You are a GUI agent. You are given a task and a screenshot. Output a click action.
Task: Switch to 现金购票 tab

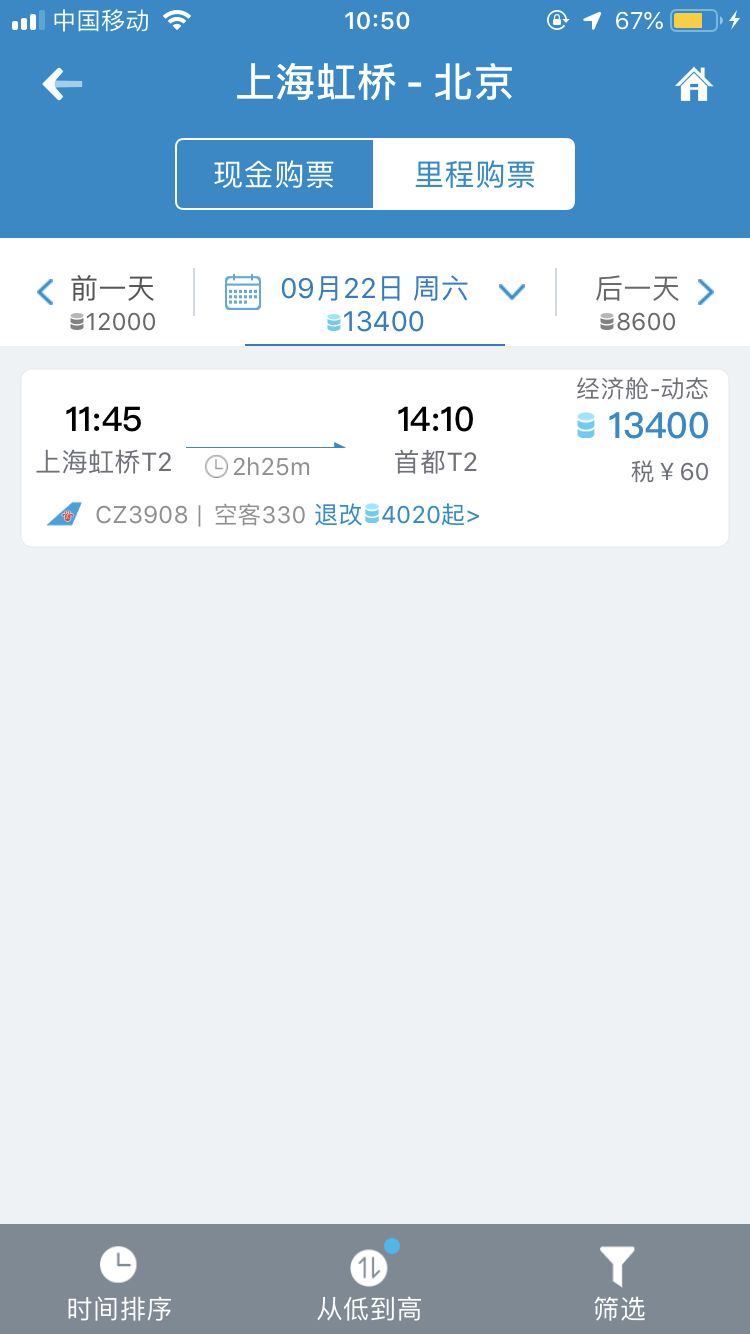point(274,175)
